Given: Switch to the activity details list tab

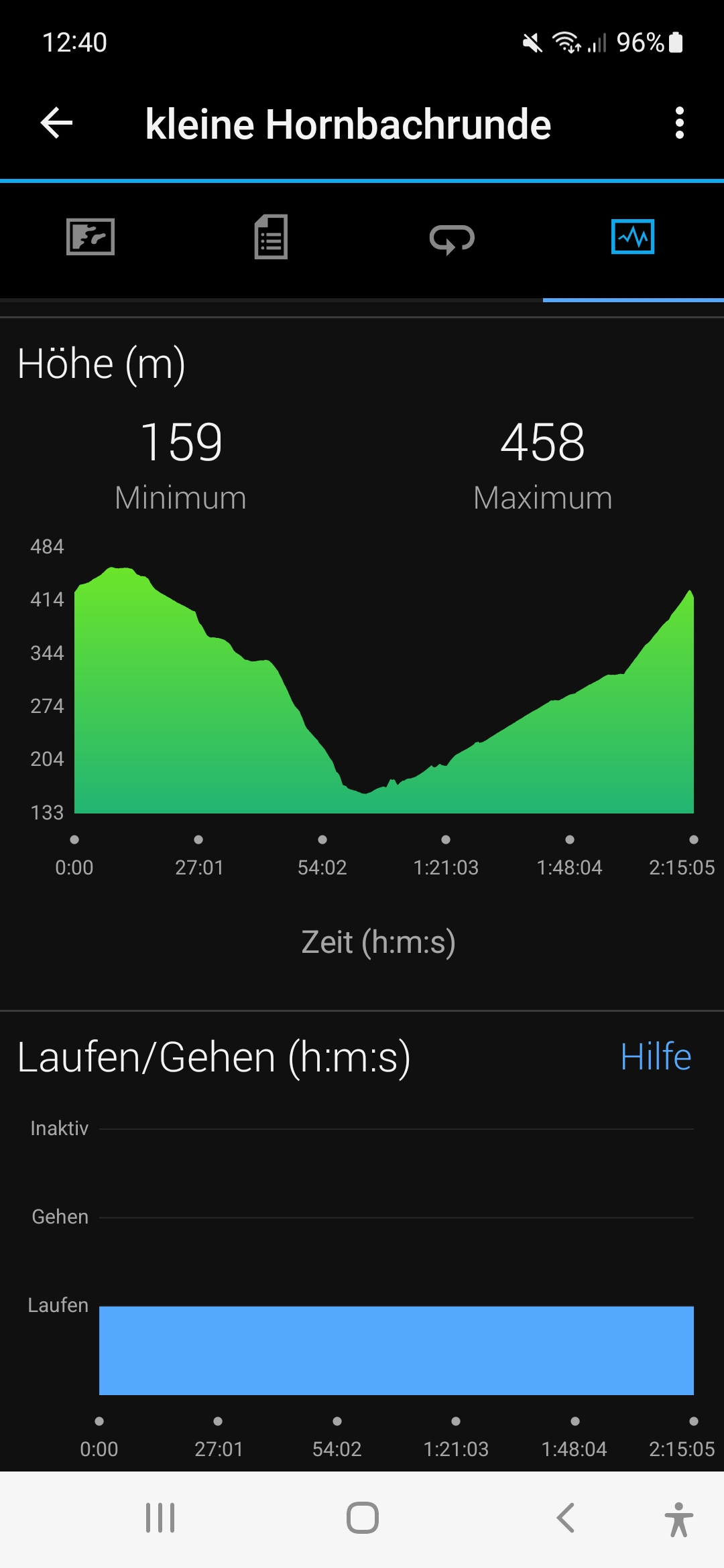Looking at the screenshot, I should pyautogui.click(x=271, y=237).
